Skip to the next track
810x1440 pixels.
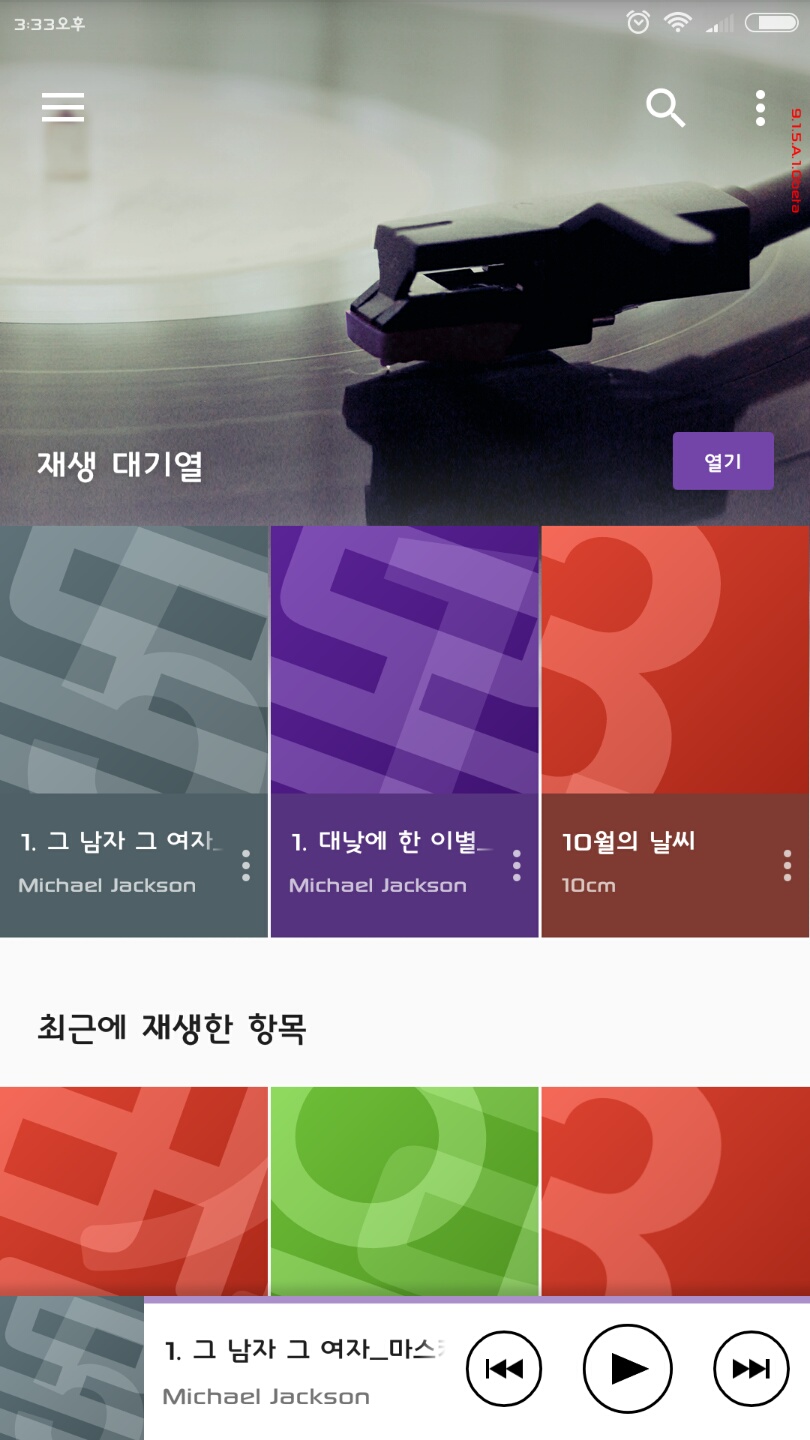pos(751,1369)
